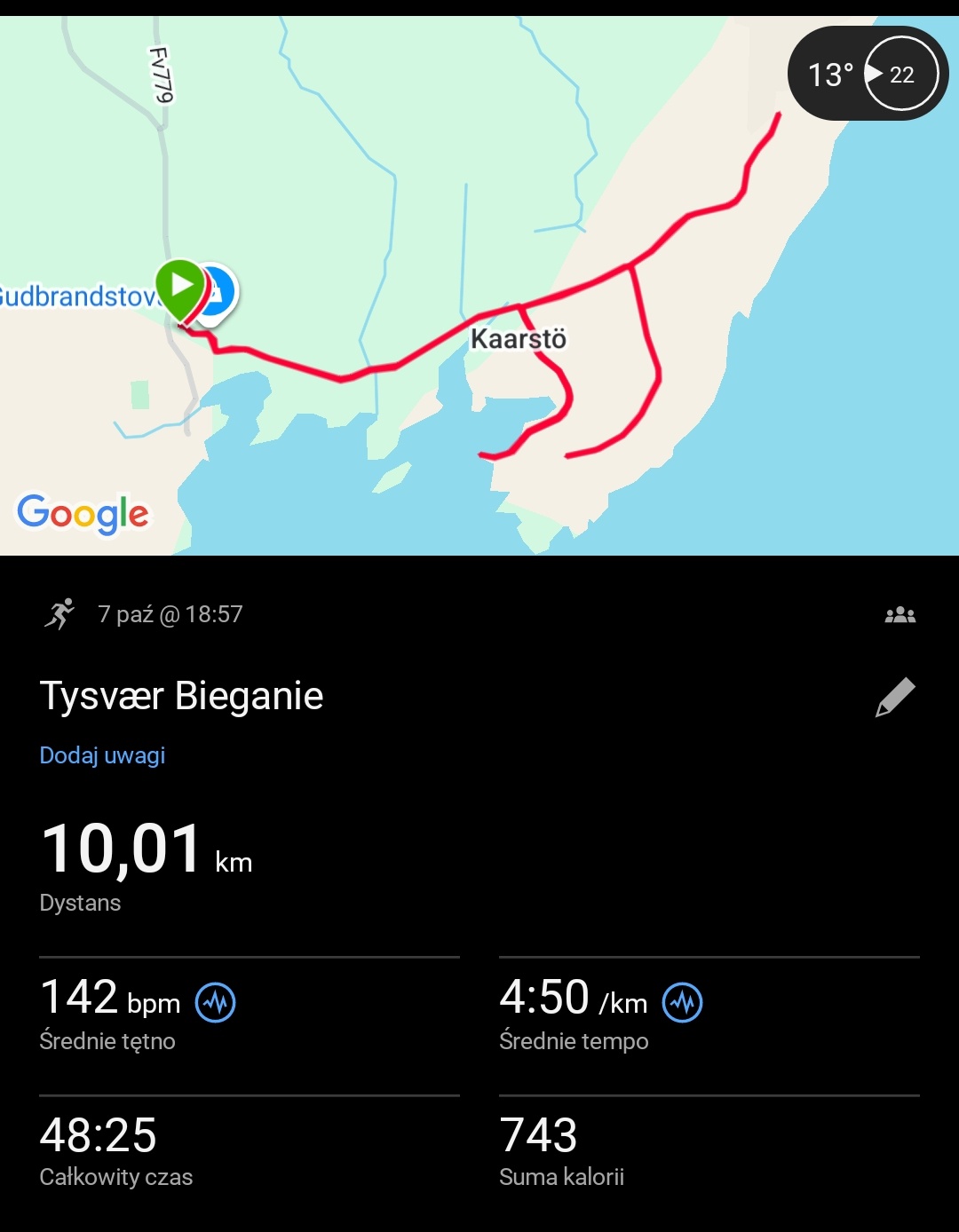Open the weather widget showing 13°
959x1232 pixels.
coord(868,74)
